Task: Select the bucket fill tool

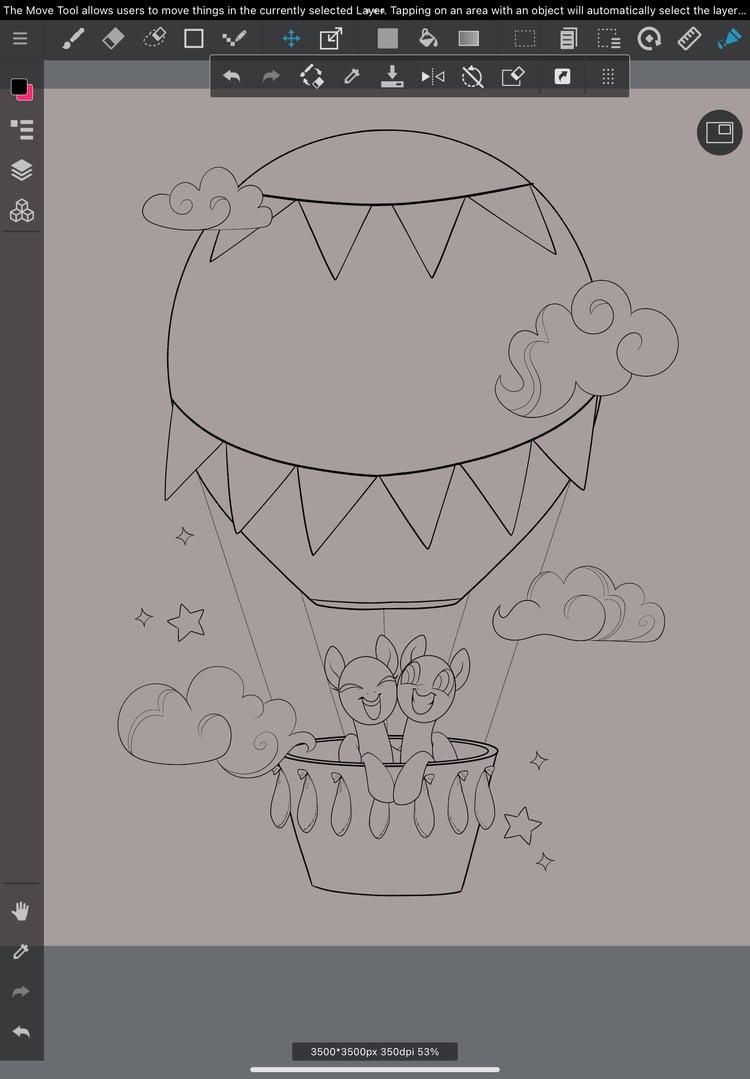Action: click(428, 39)
